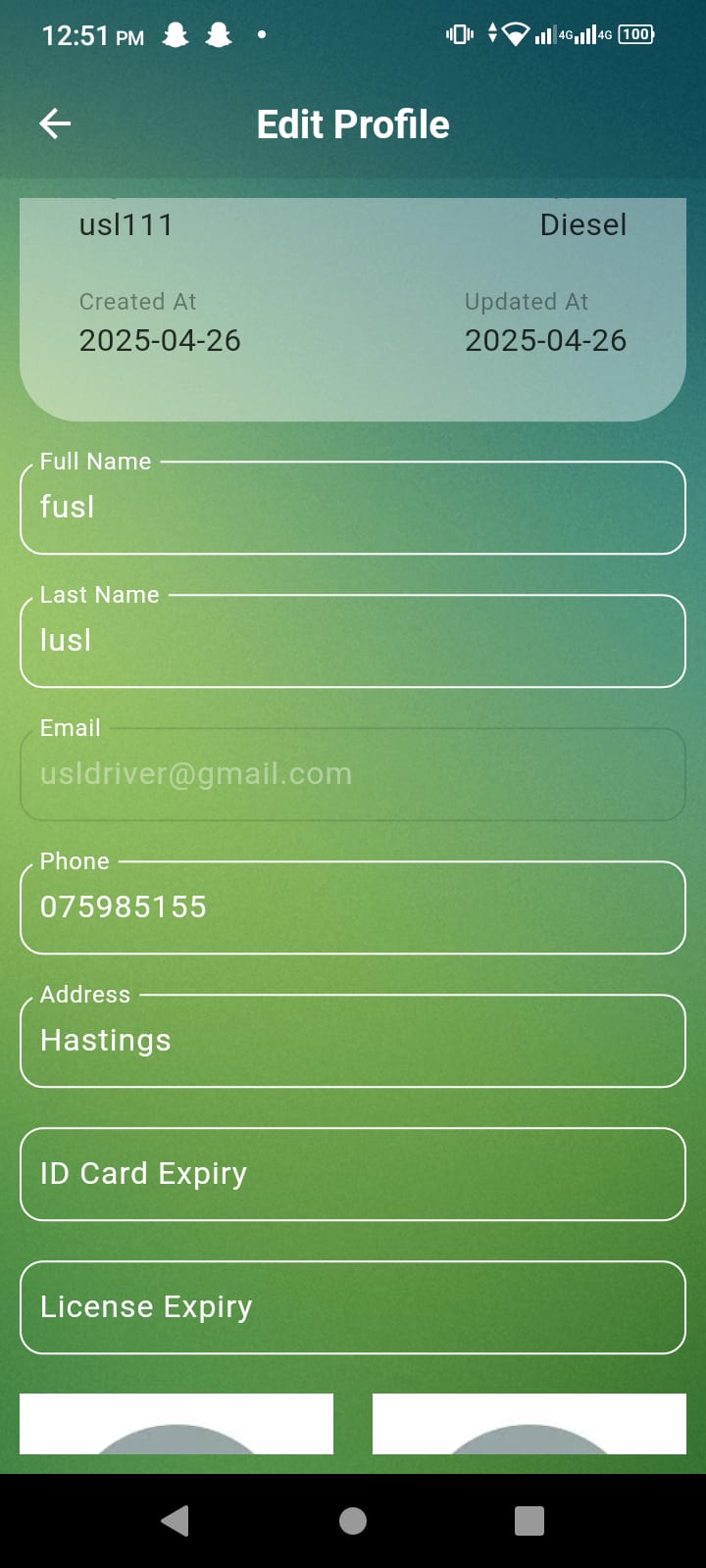Tap the Android home navigation button
Viewport: 706px width, 1568px height.
tap(352, 1520)
